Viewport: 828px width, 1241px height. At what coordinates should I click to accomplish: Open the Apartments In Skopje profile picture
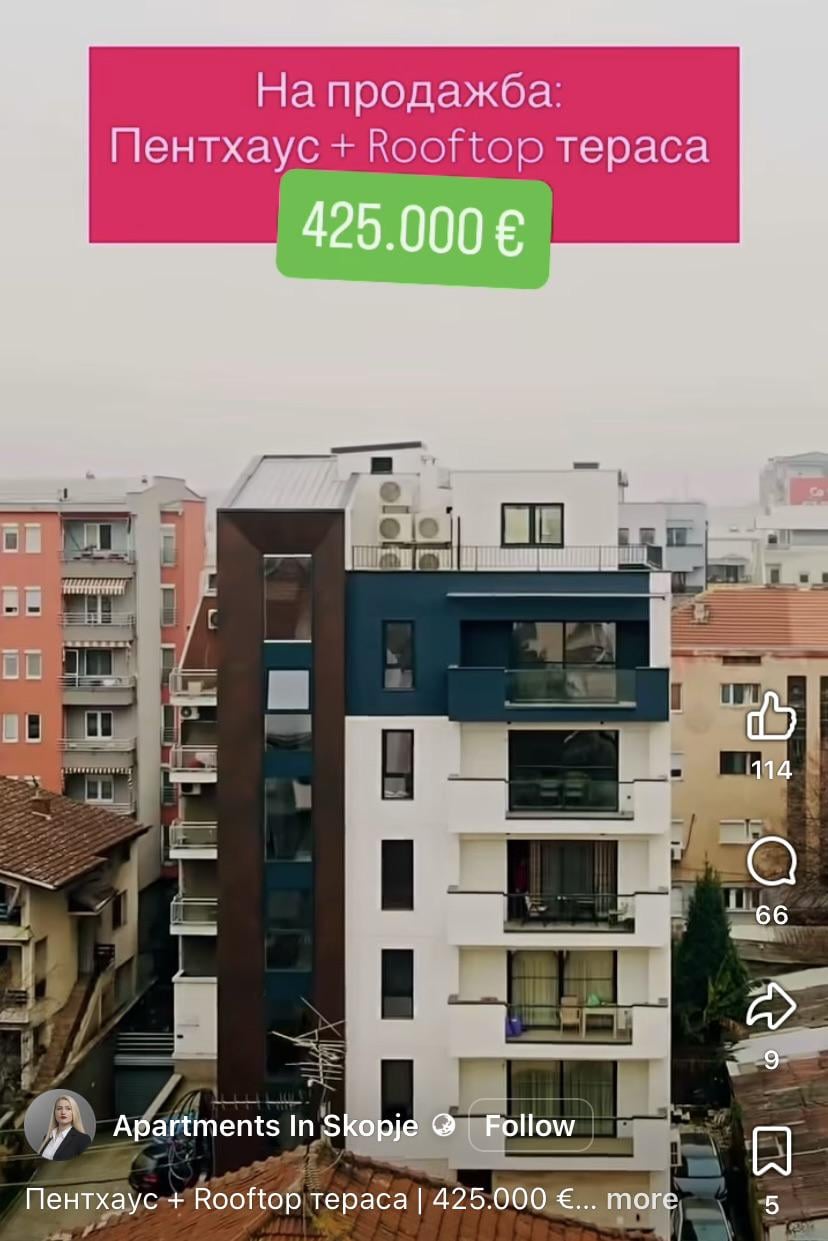pos(60,1125)
